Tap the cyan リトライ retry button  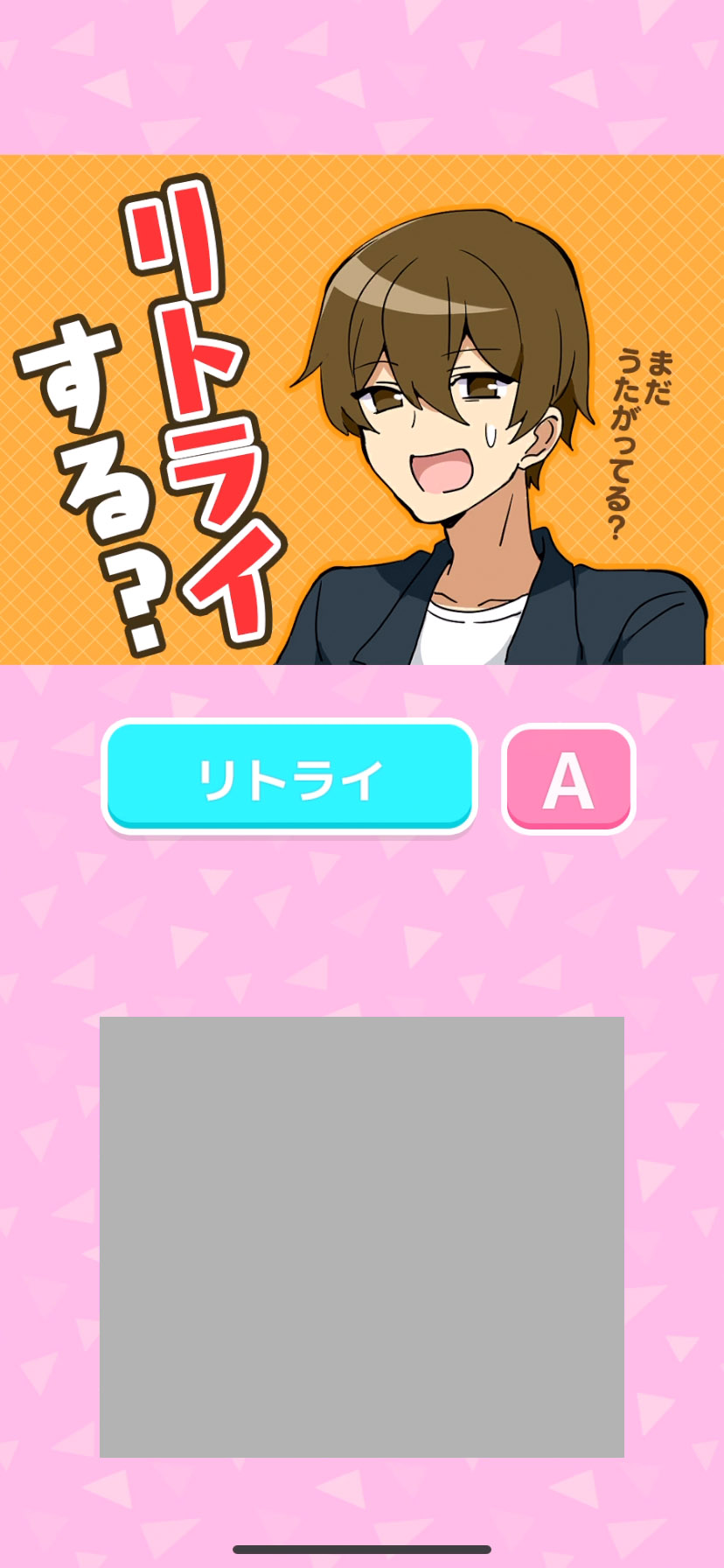click(x=289, y=777)
